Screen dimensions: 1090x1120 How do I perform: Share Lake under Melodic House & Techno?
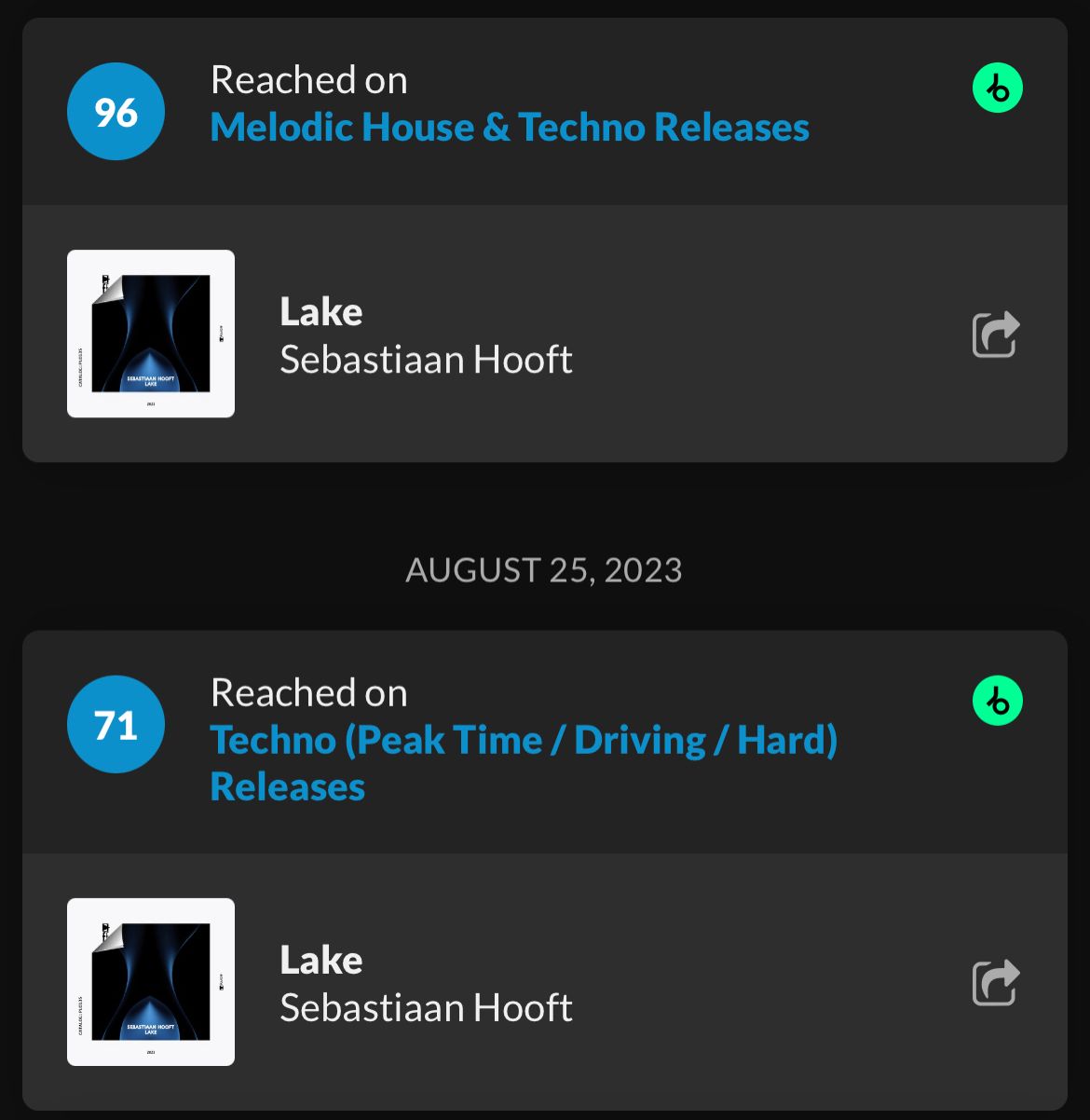[996, 335]
